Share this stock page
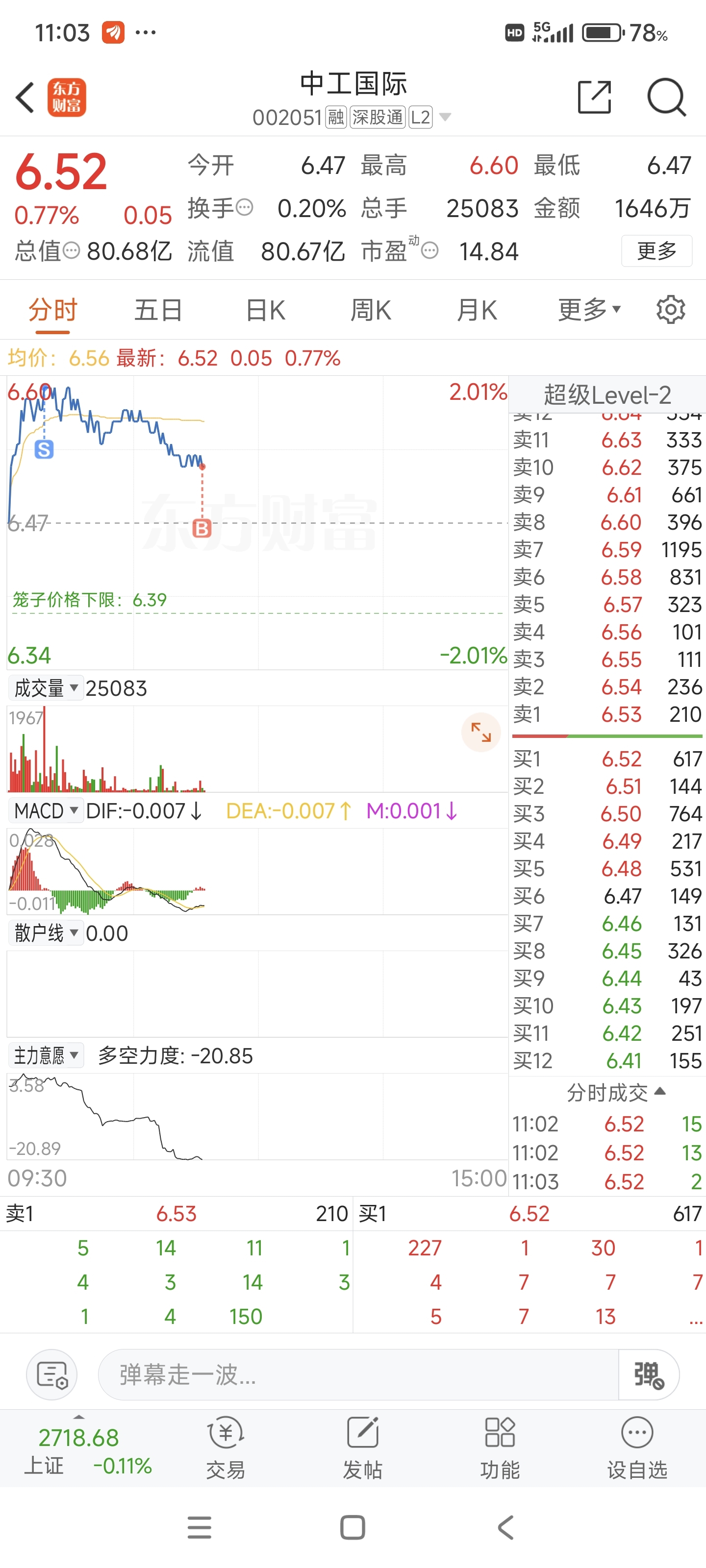The width and height of the screenshot is (706, 1568). click(x=594, y=98)
